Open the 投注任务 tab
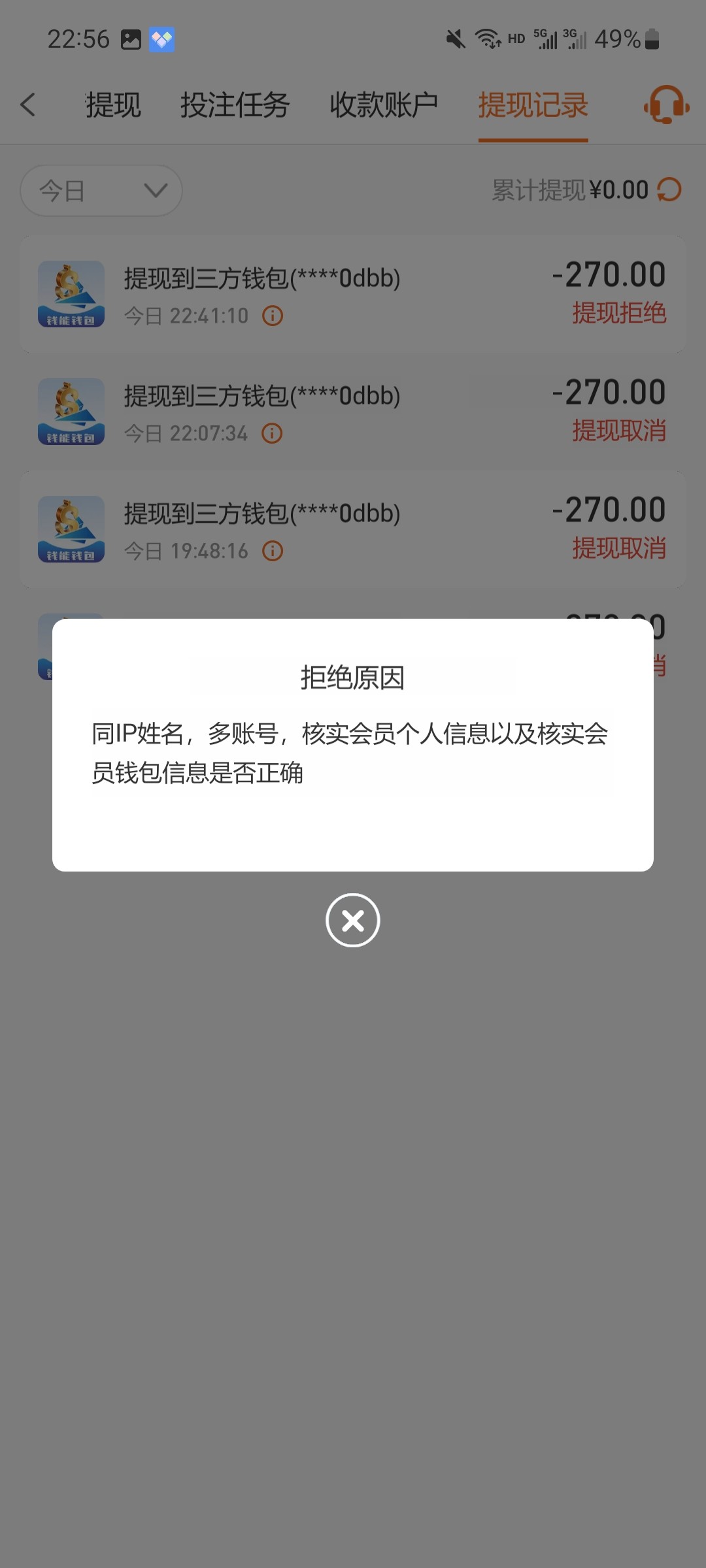The width and height of the screenshot is (706, 1568). click(x=235, y=105)
